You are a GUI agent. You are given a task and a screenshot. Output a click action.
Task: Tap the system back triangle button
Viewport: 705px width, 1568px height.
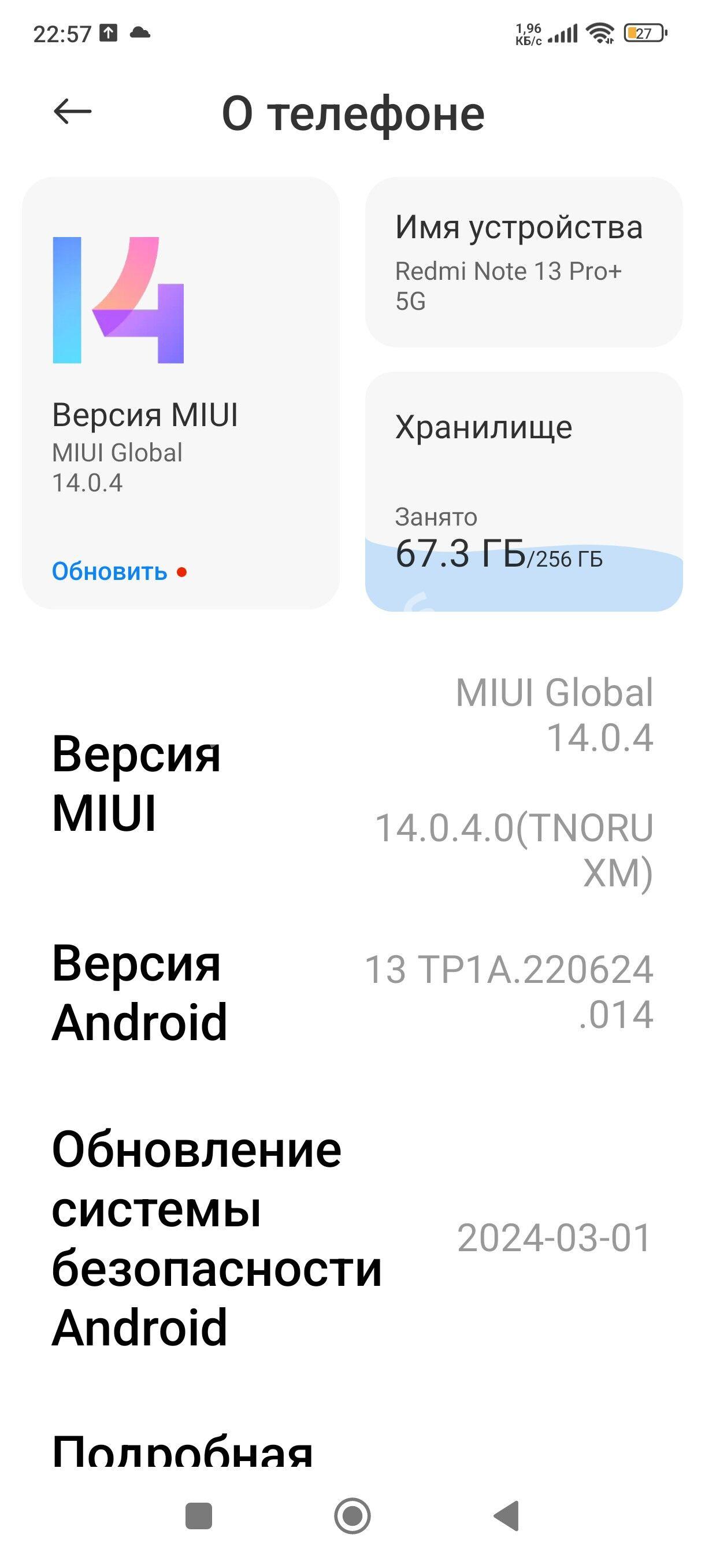click(506, 1515)
